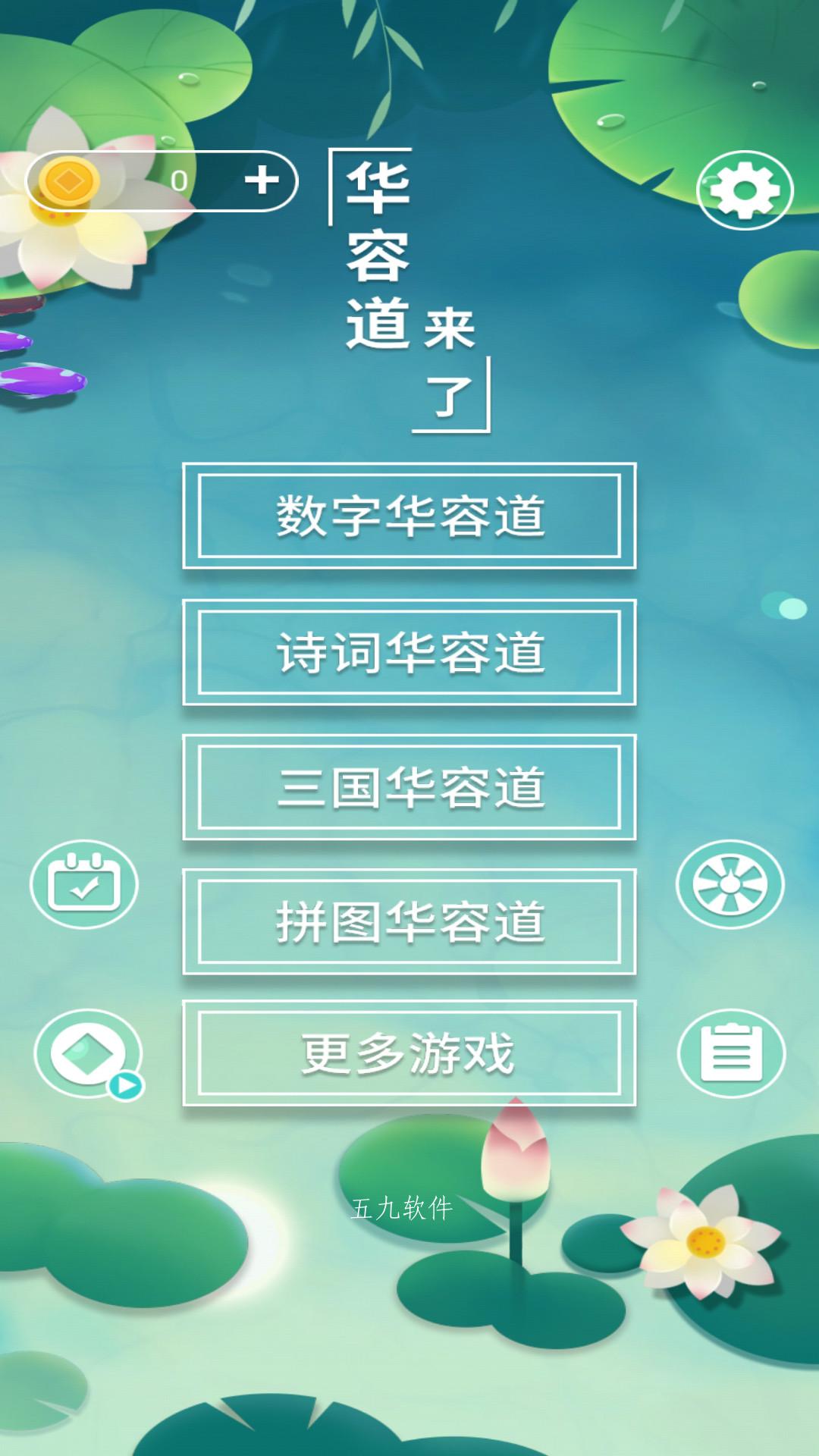Screen dimensions: 819x1456
Task: Play 拼图华容道 mode
Action: [409, 921]
